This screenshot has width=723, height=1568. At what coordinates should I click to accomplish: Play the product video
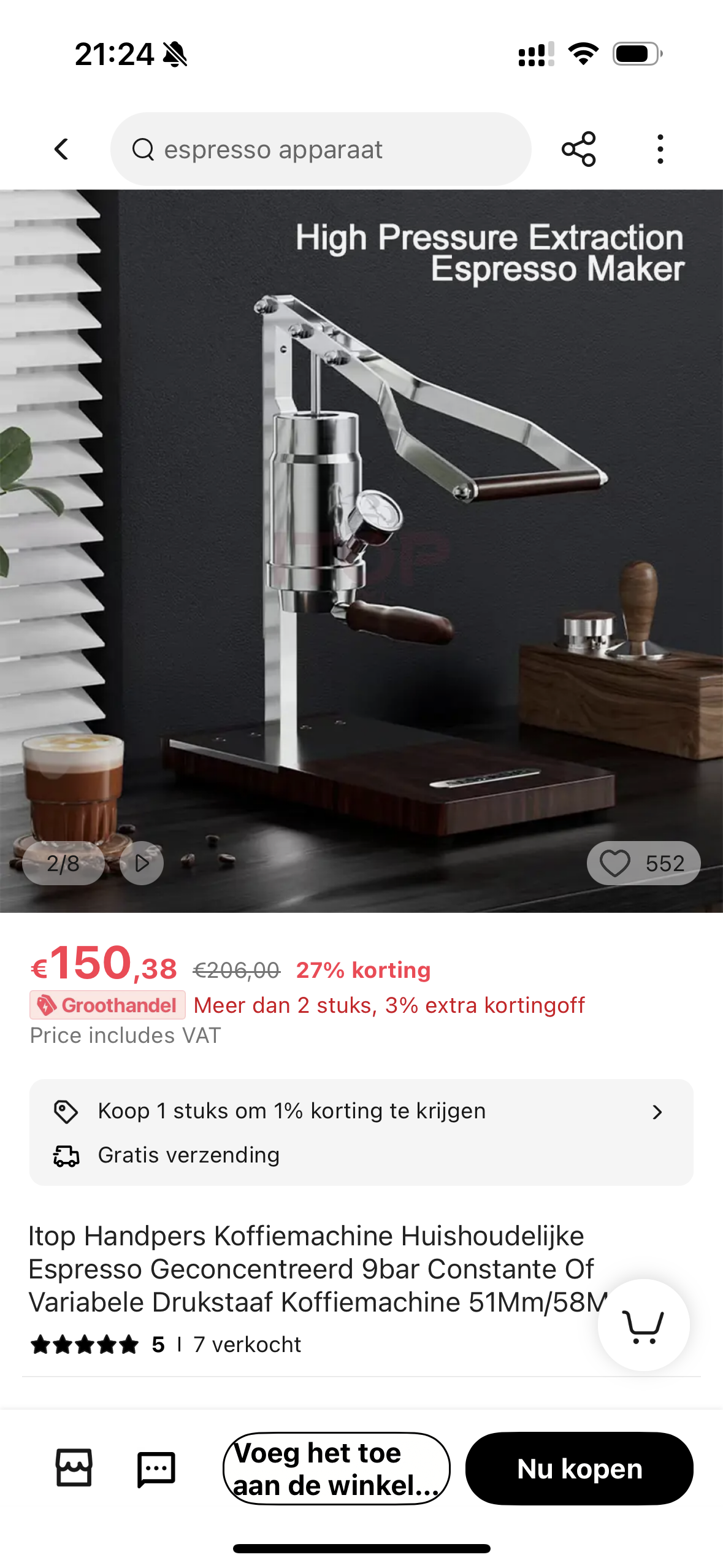tap(142, 863)
